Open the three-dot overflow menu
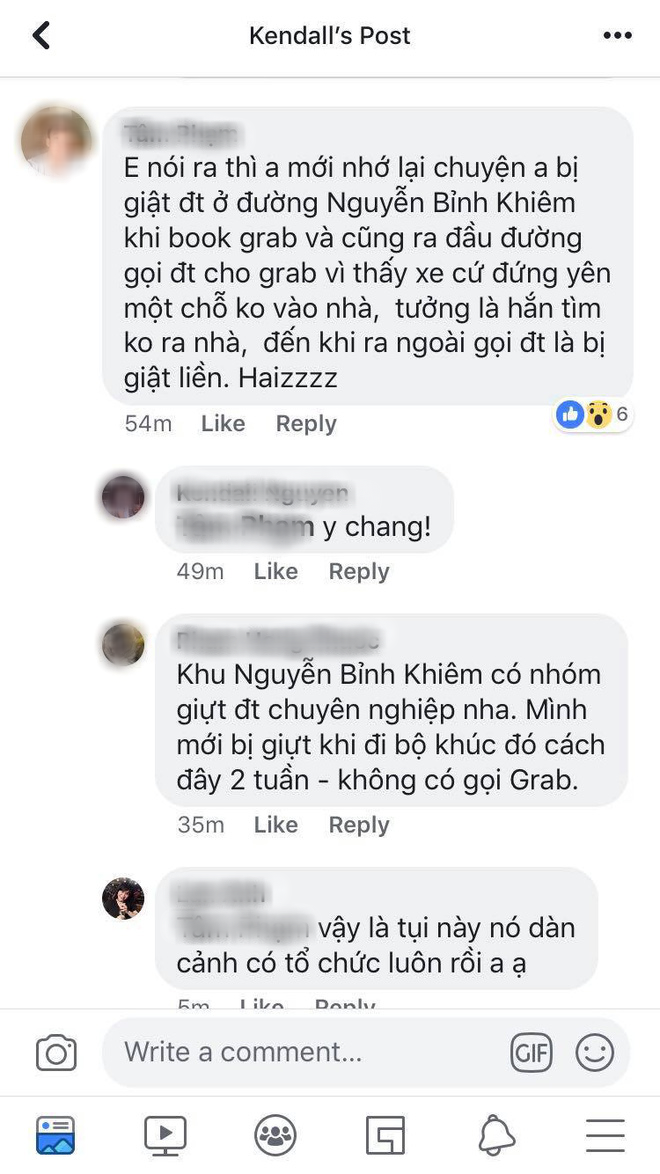Viewport: 660px width, 1174px height. (617, 36)
